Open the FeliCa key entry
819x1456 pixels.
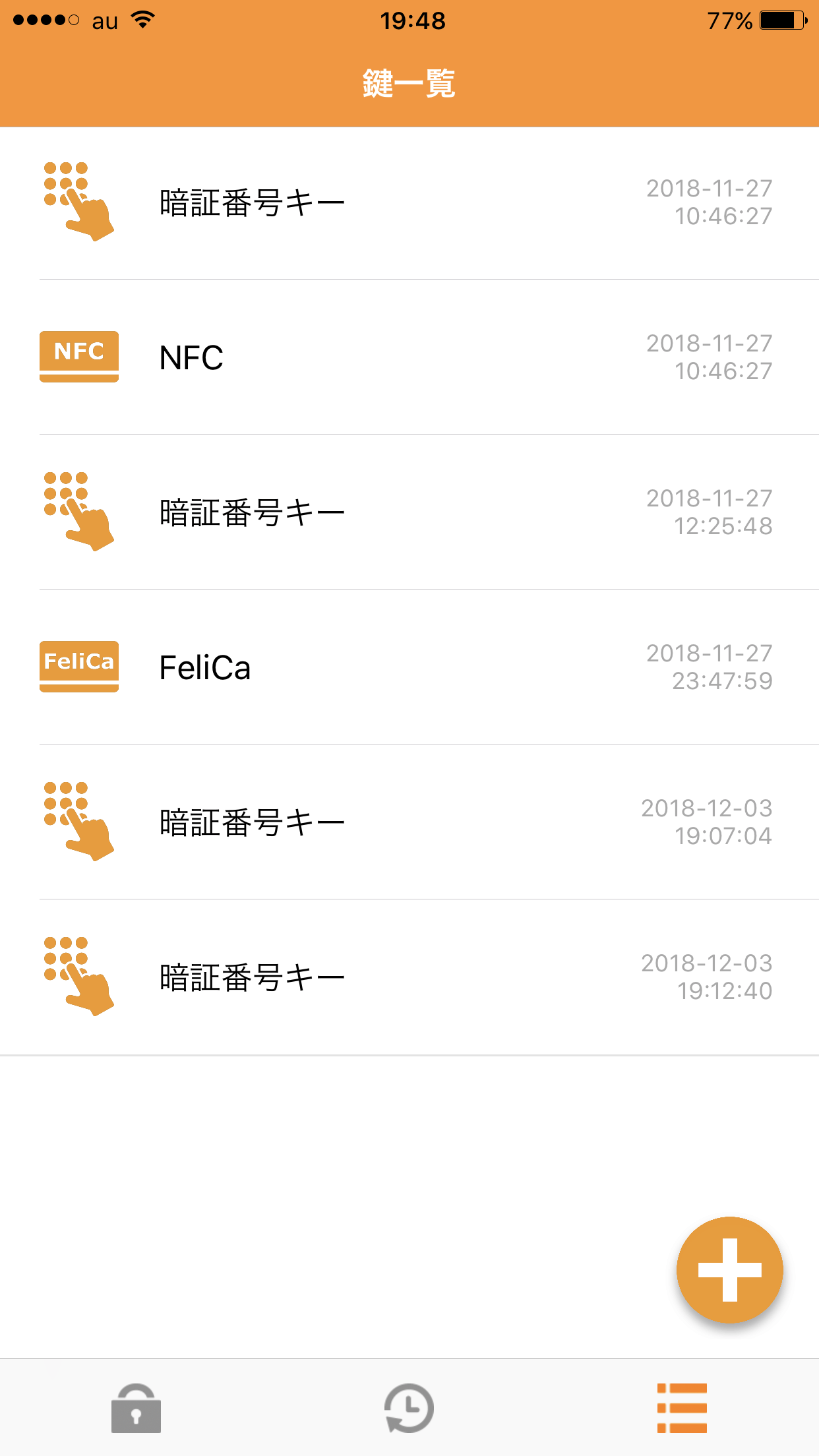pyautogui.click(x=409, y=667)
